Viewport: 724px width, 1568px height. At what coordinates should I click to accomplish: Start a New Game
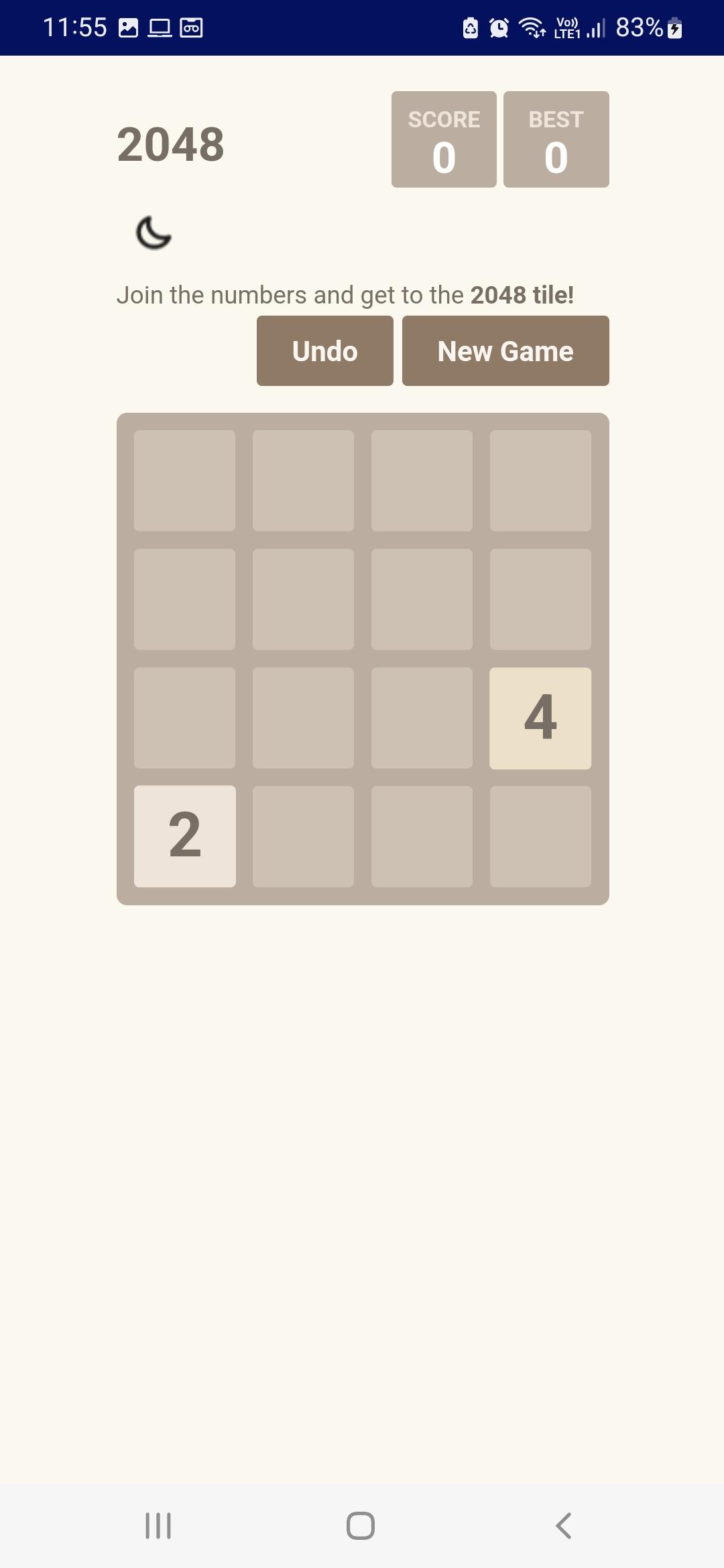(x=505, y=351)
